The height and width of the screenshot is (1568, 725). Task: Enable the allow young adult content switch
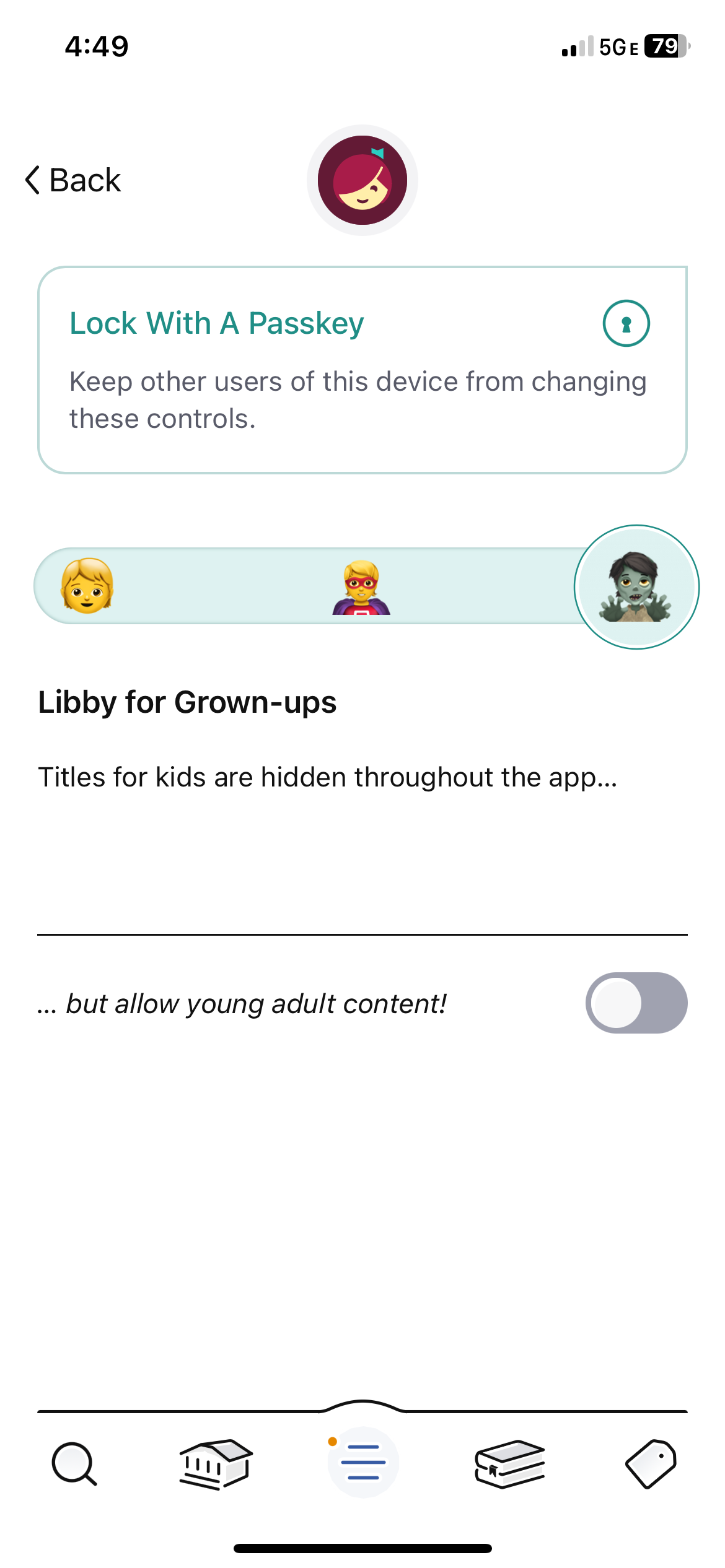(x=636, y=1003)
